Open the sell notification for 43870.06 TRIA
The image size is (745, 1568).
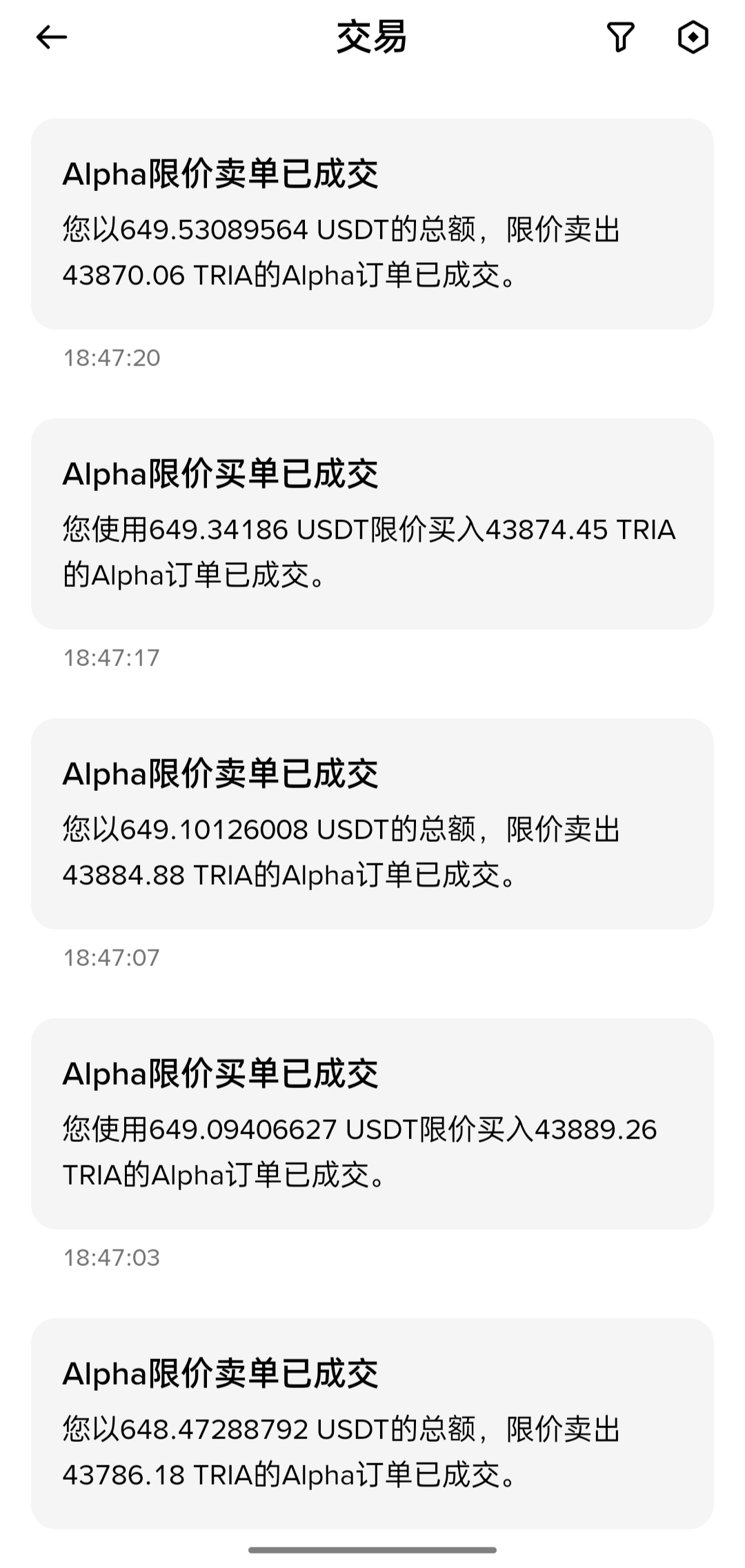coord(372,224)
